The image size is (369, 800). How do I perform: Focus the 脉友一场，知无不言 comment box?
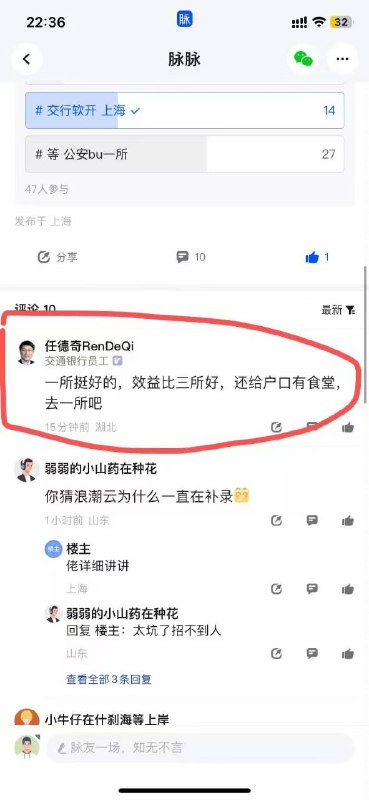click(200, 748)
